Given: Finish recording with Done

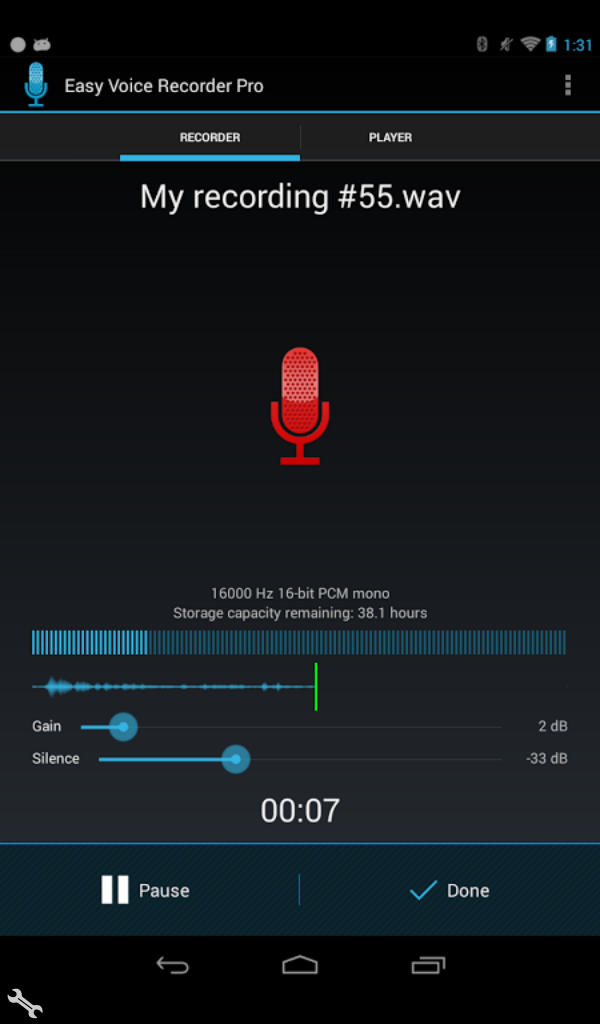Looking at the screenshot, I should point(450,890).
